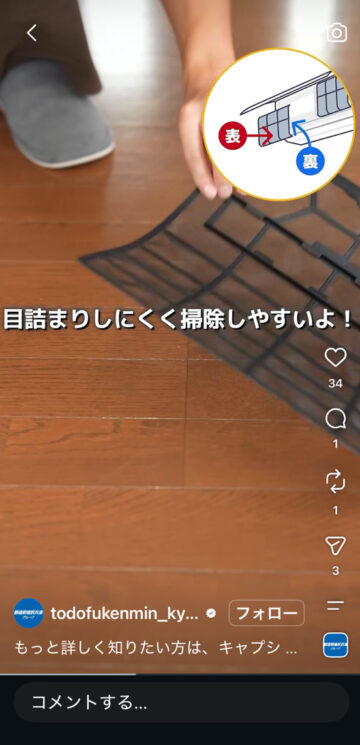
Task: Open the profile avatar beside username
Action: tap(28, 613)
